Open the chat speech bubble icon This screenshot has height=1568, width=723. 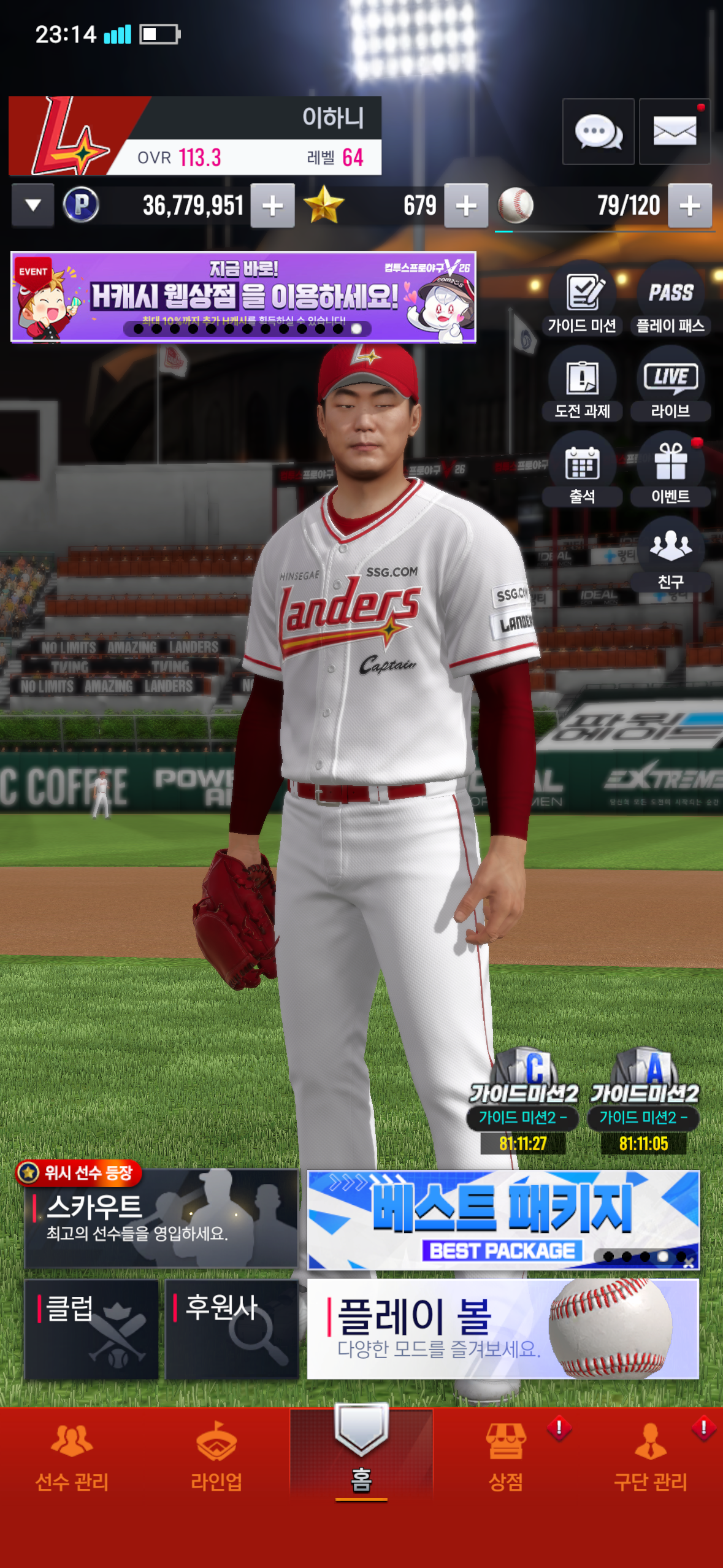tap(598, 131)
